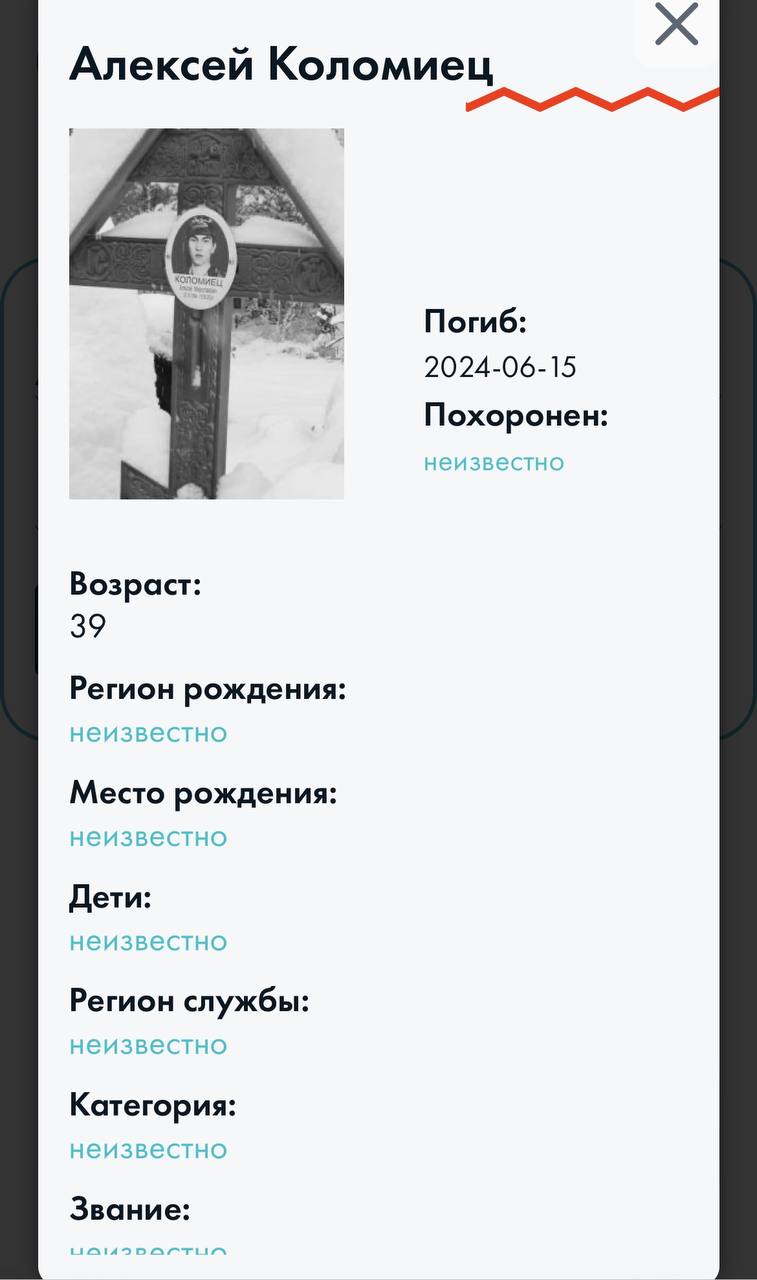Close the Алексей Коломиец details dialog

point(677,25)
